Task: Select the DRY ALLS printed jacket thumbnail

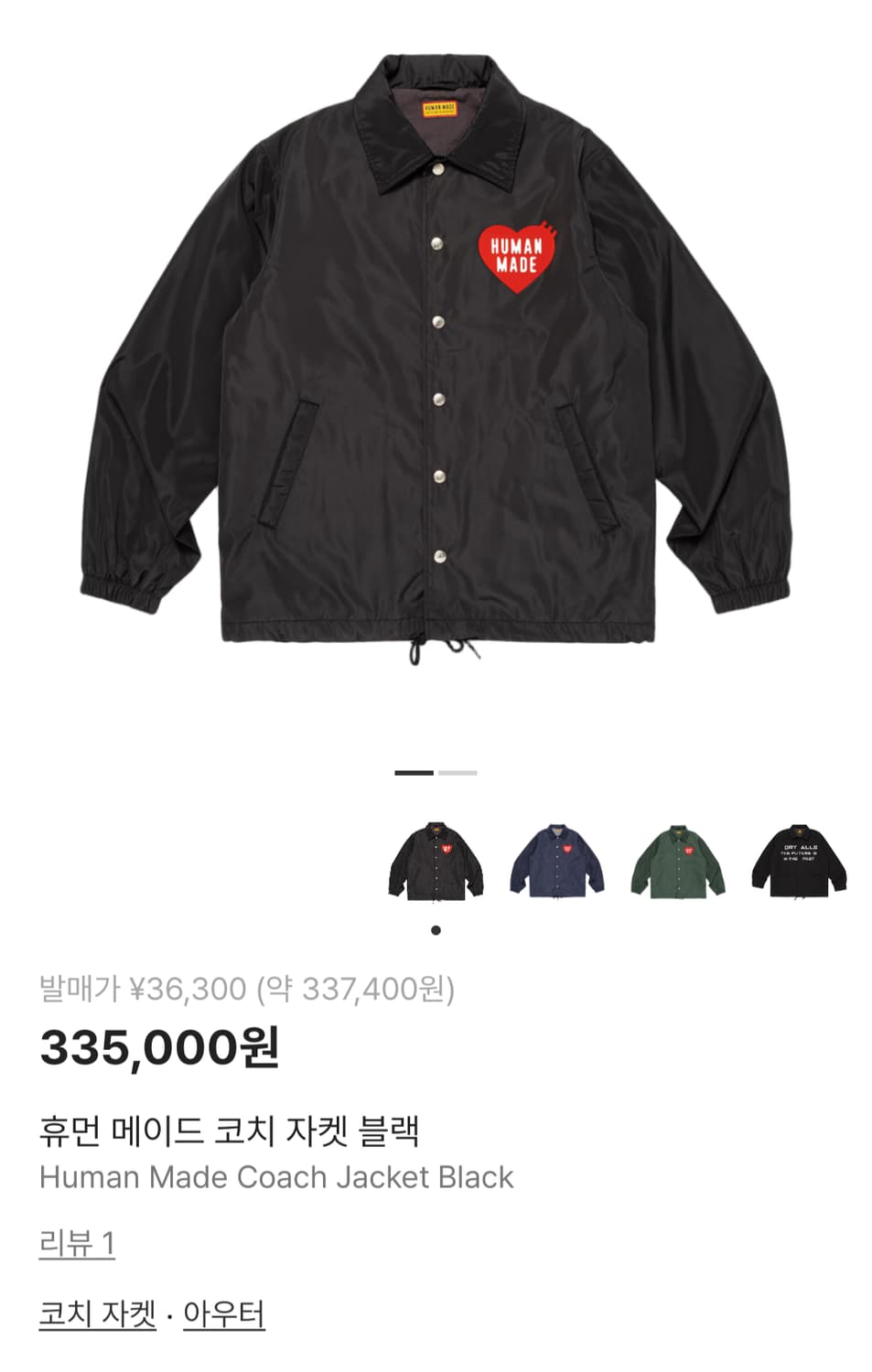Action: [x=804, y=860]
